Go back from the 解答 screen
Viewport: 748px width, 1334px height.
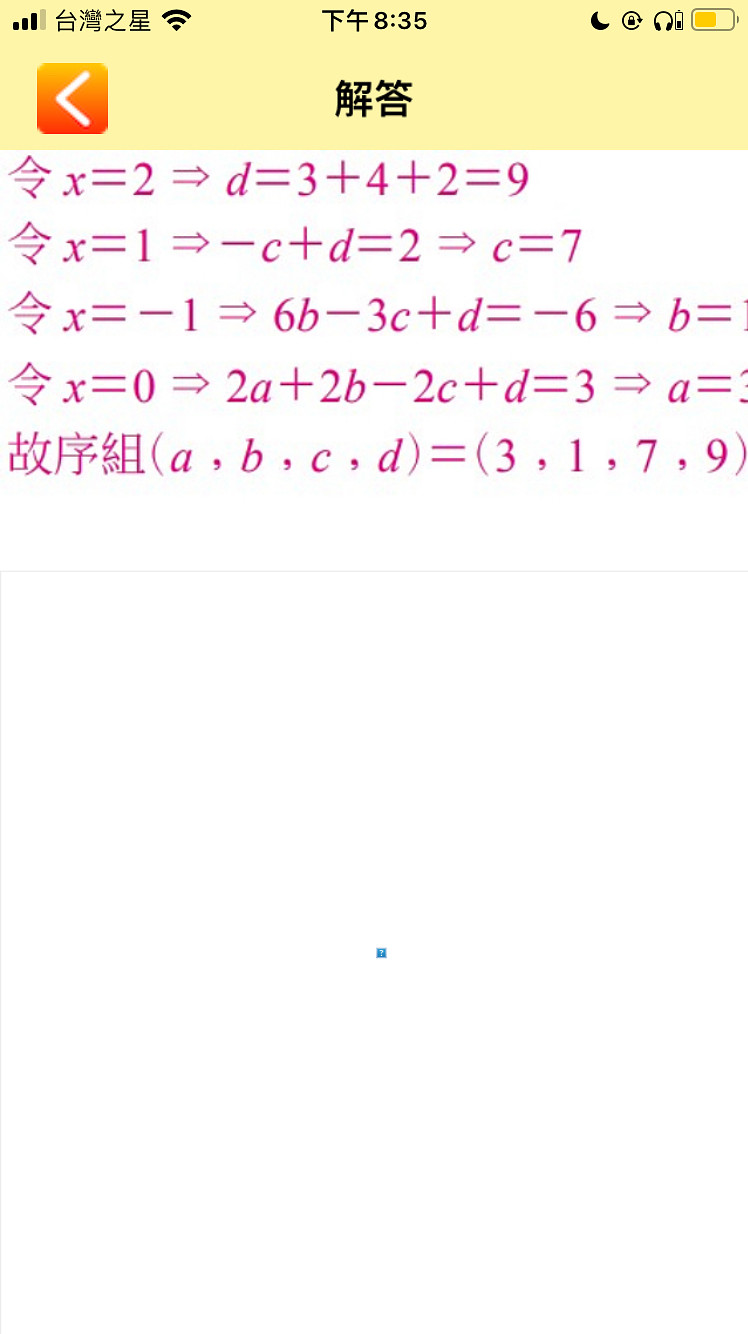[72, 99]
